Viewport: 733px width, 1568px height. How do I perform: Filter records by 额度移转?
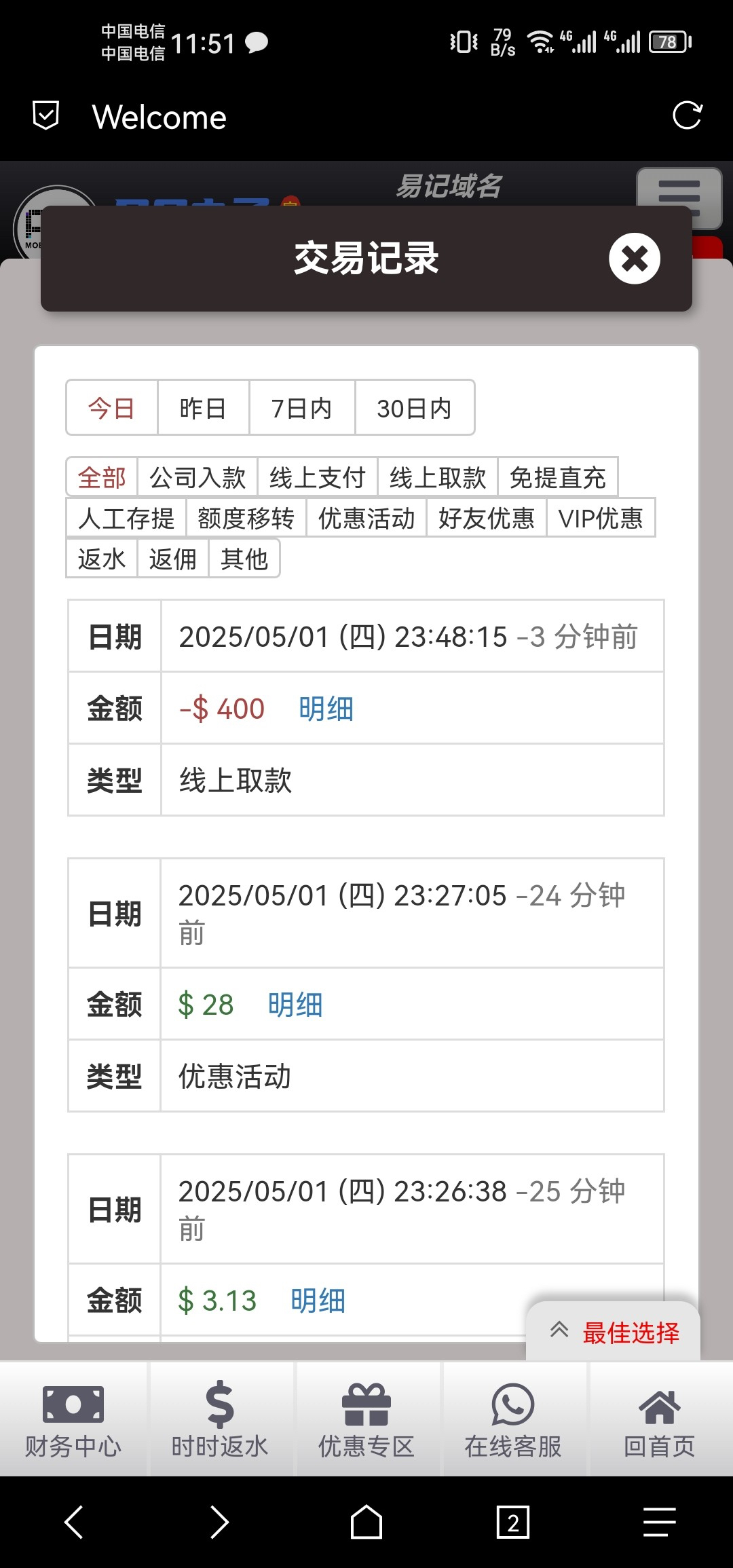click(x=246, y=518)
